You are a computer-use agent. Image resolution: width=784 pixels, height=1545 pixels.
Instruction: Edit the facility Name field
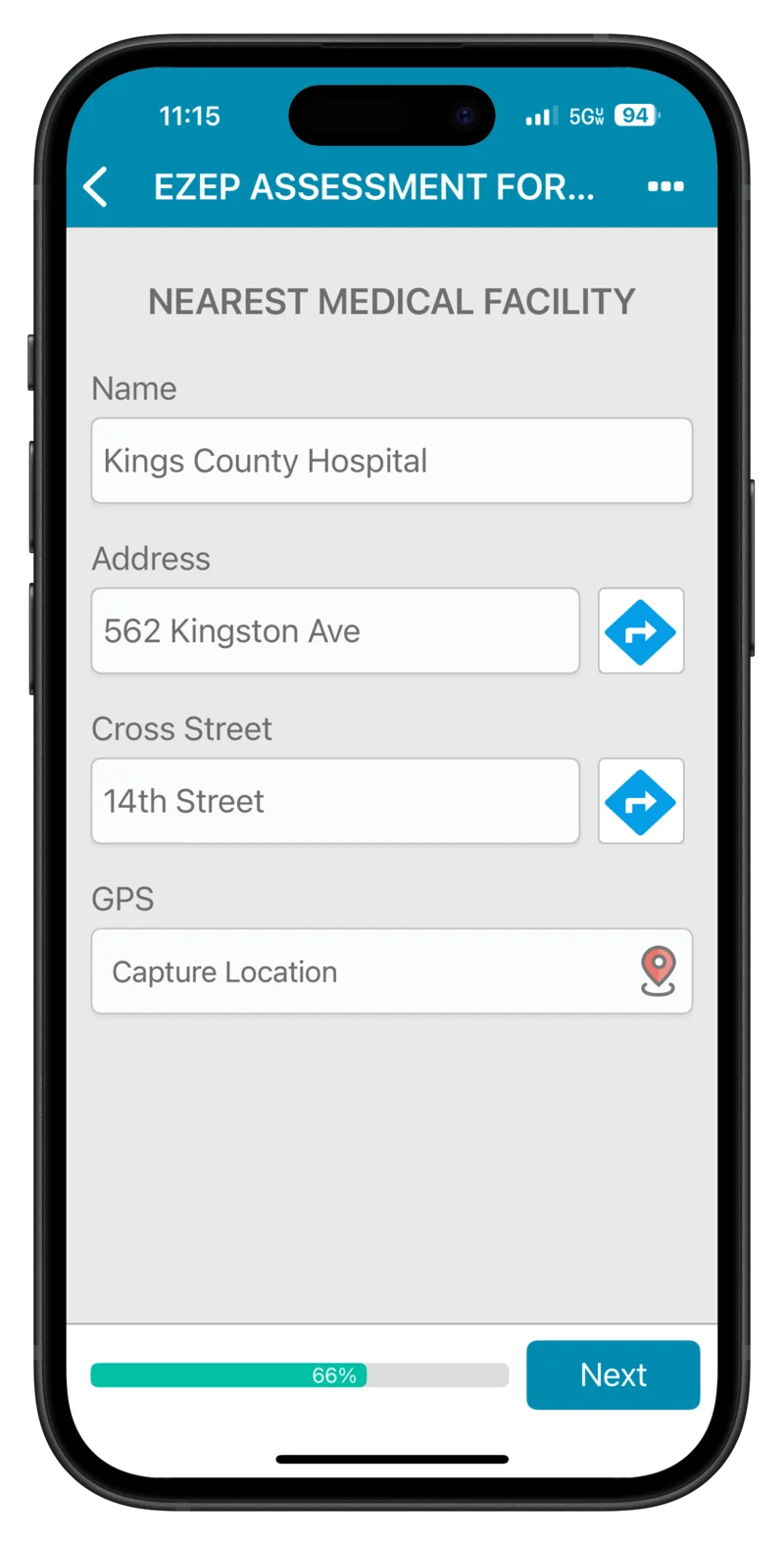coord(391,461)
